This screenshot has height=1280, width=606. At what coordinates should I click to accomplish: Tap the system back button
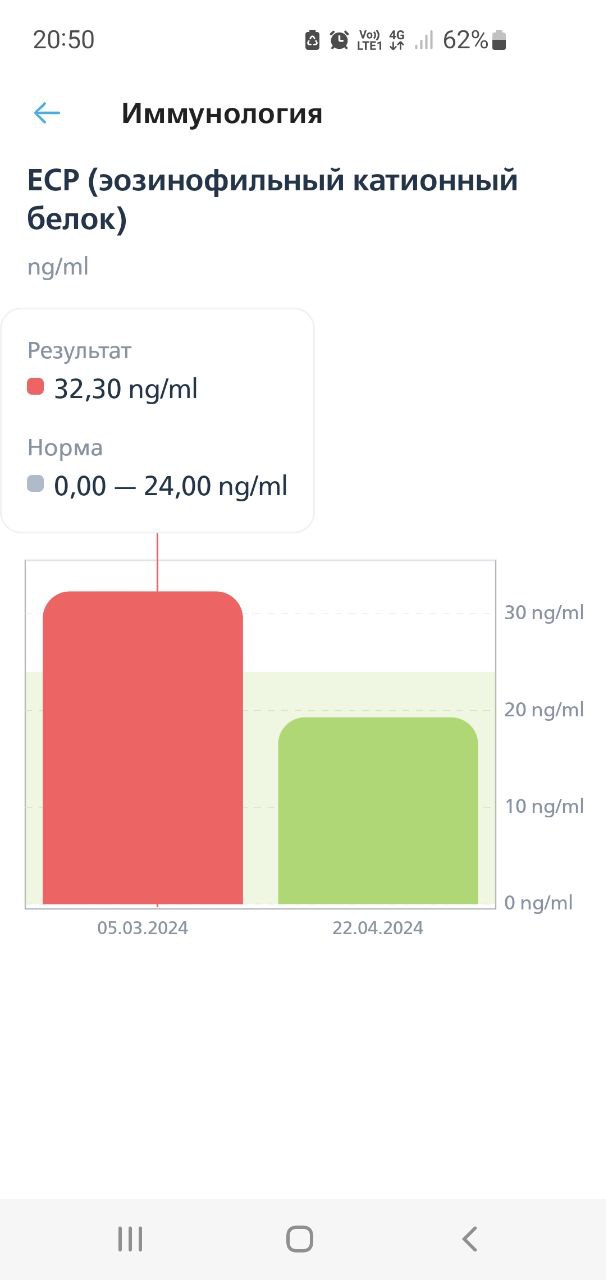470,1239
